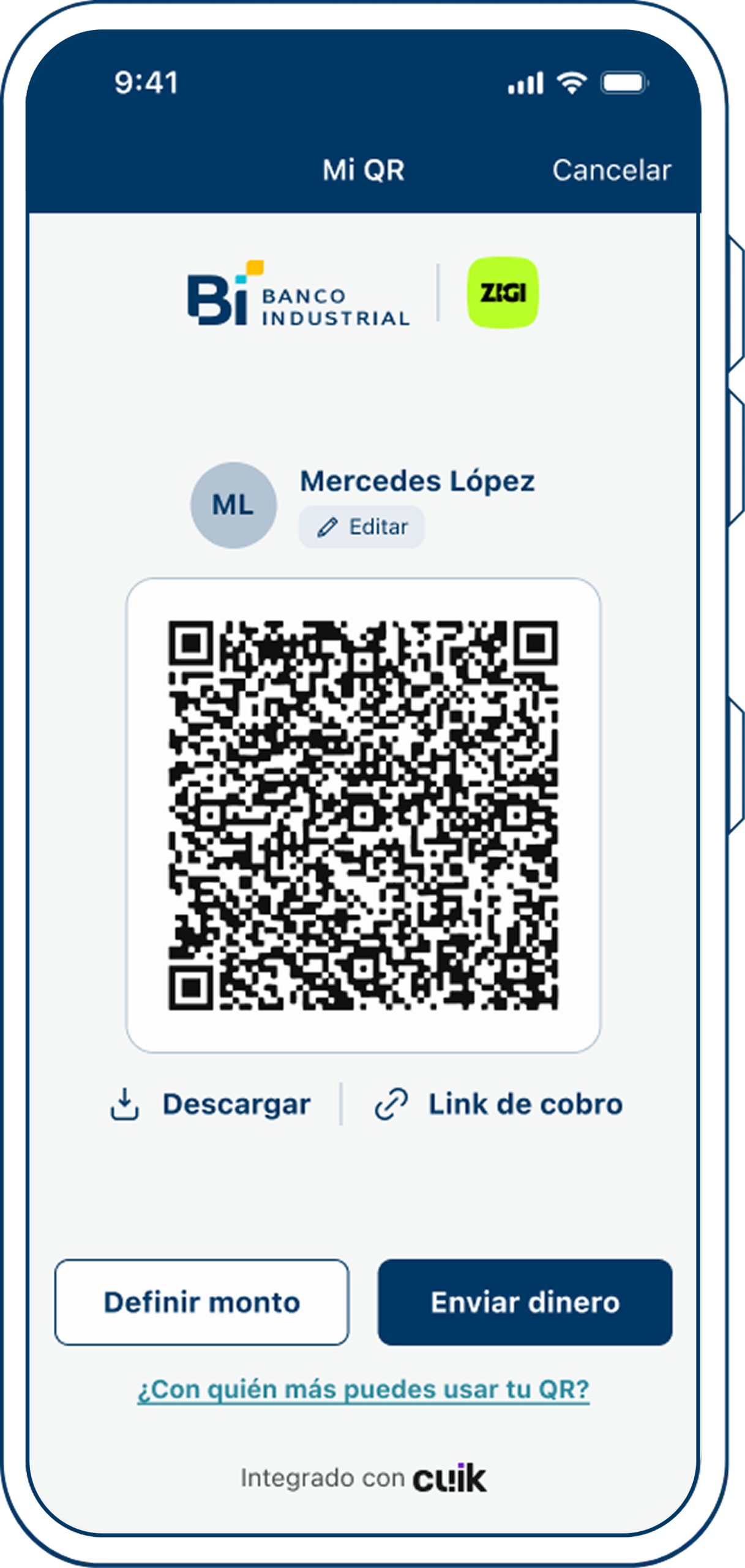745x1568 pixels.
Task: Get the Link de cobro
Action: 499,1104
